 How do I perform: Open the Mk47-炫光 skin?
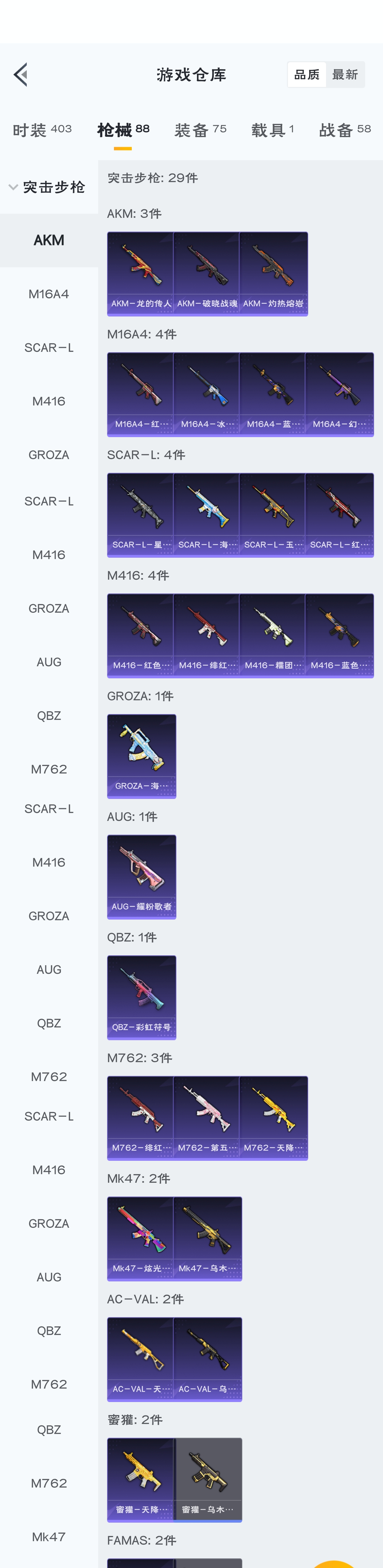(x=140, y=1238)
